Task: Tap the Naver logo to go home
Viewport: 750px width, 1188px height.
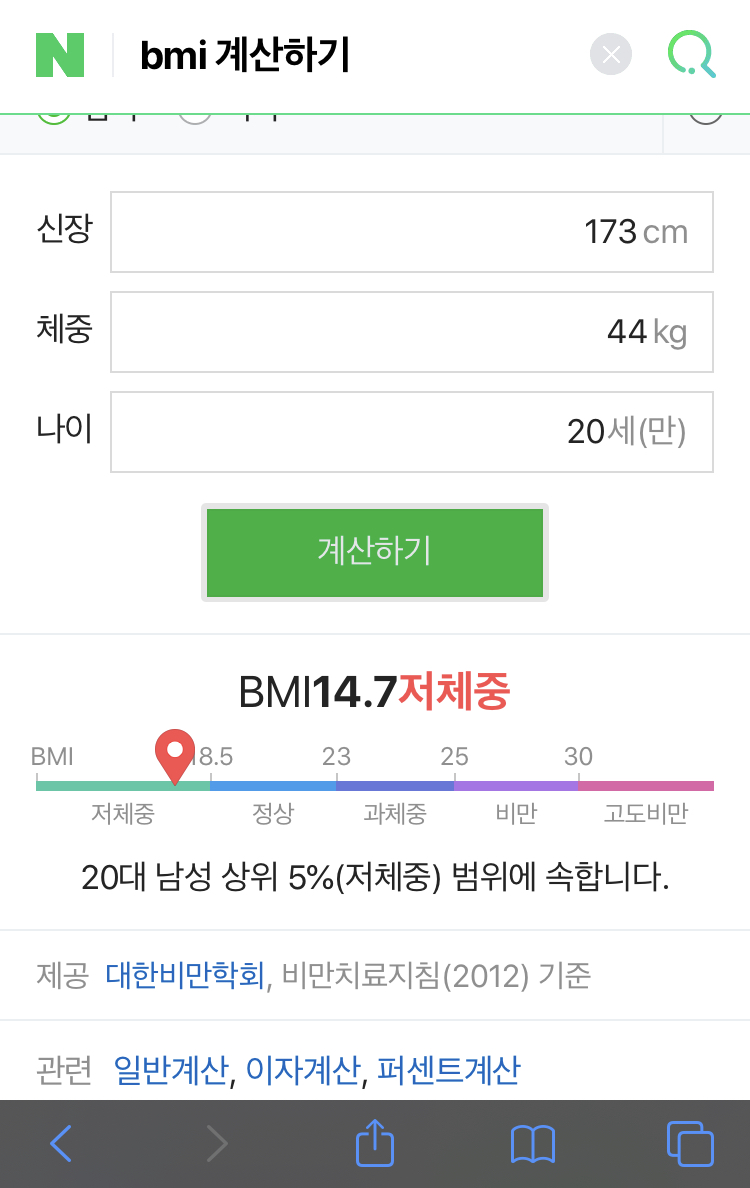Action: click(60, 55)
